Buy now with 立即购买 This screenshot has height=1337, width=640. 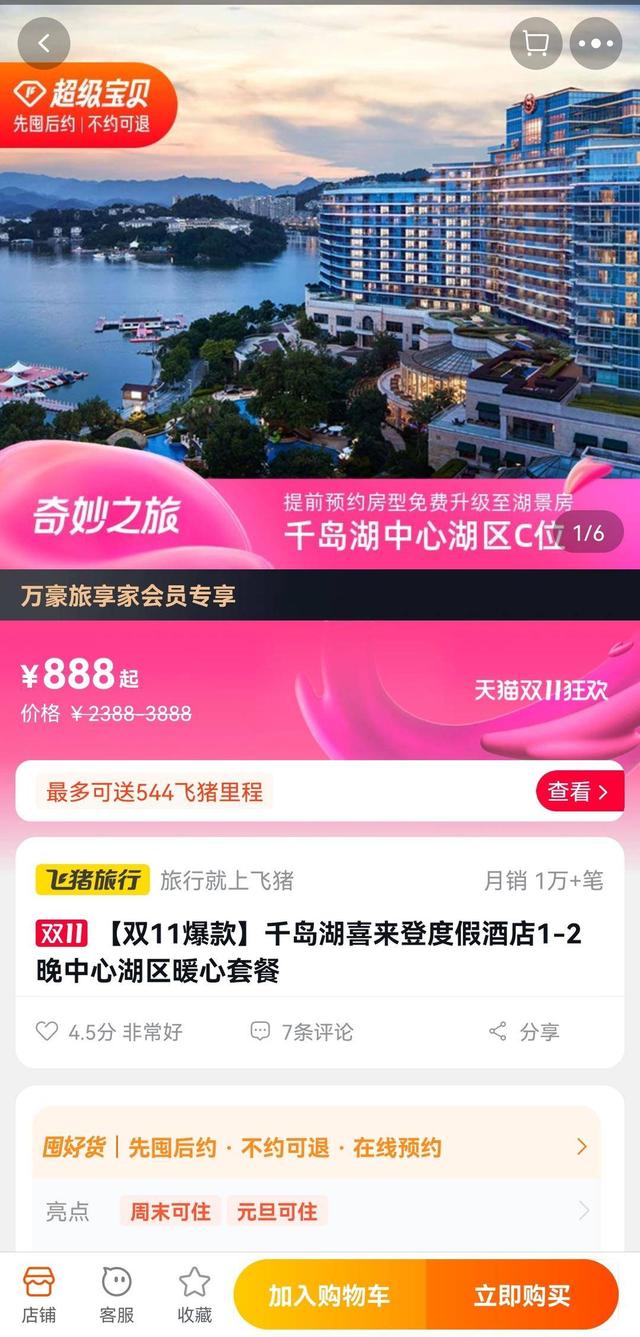522,1296
